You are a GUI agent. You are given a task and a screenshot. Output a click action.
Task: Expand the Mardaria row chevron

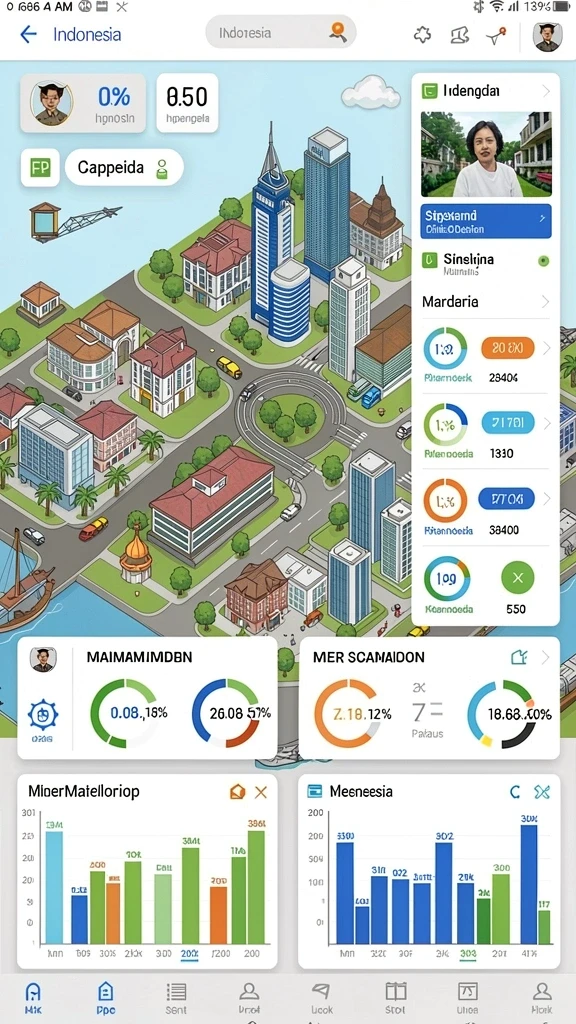coord(545,302)
